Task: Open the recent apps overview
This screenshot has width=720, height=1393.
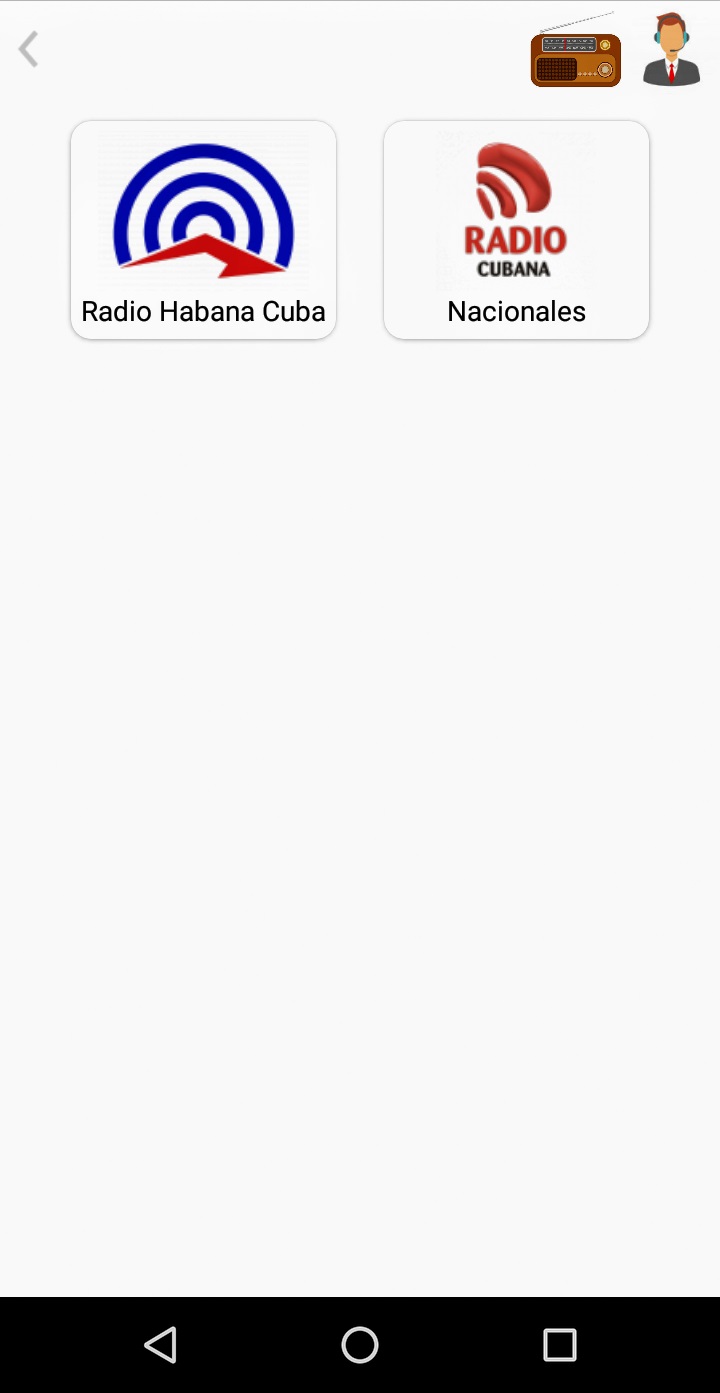Action: click(560, 1345)
